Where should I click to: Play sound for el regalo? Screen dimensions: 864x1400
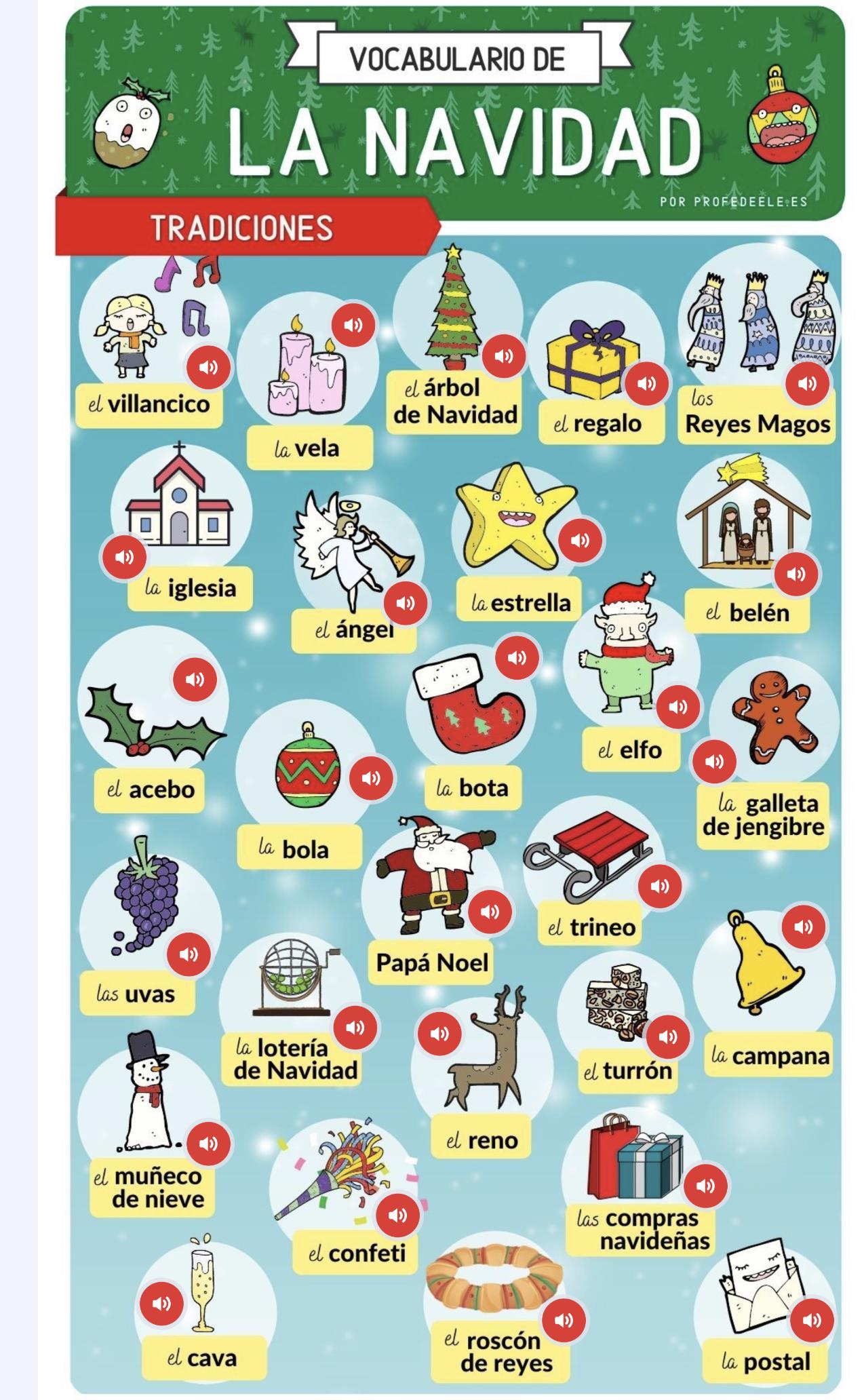[x=646, y=384]
